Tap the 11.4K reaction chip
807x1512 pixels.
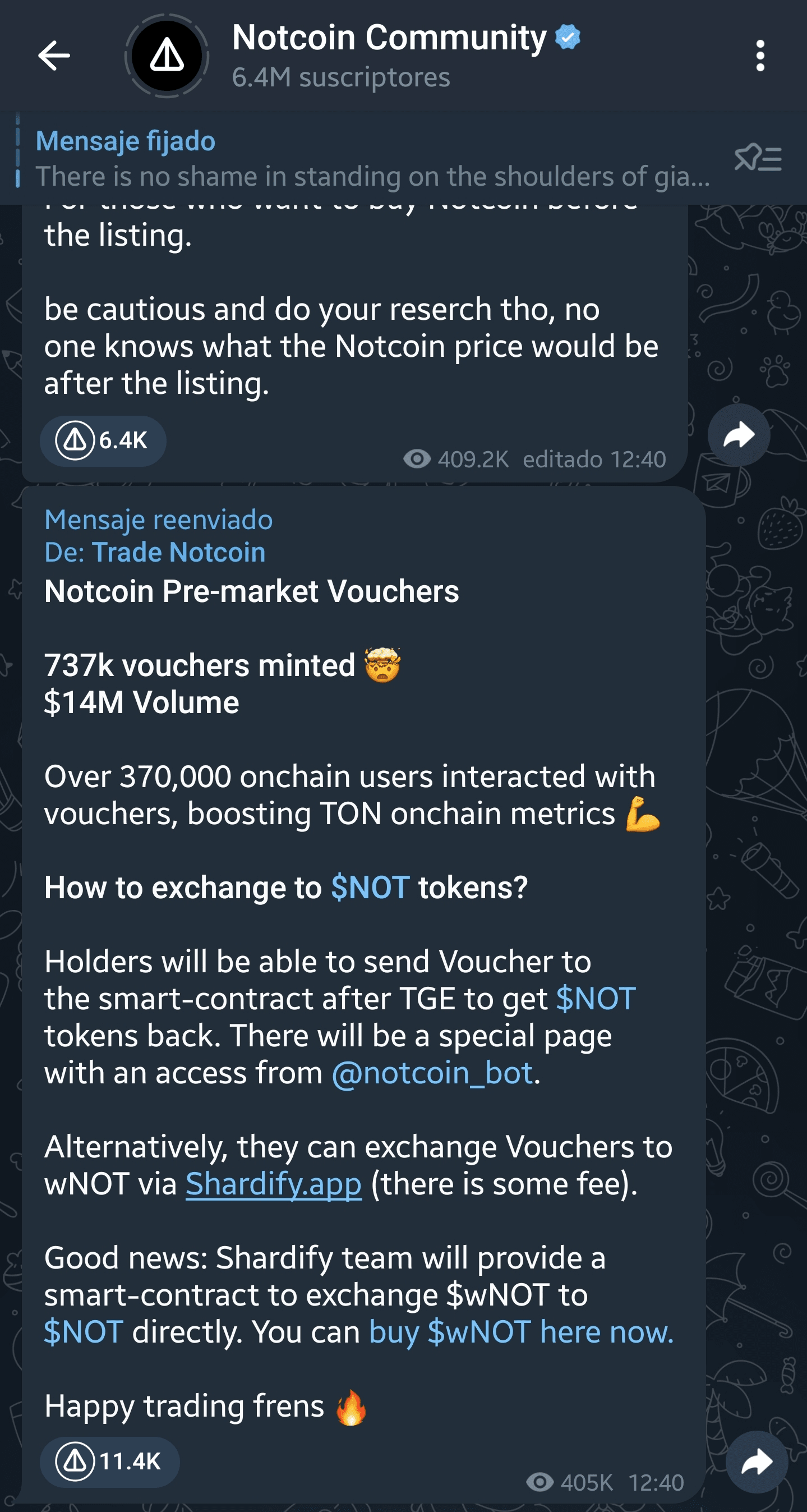110,1462
